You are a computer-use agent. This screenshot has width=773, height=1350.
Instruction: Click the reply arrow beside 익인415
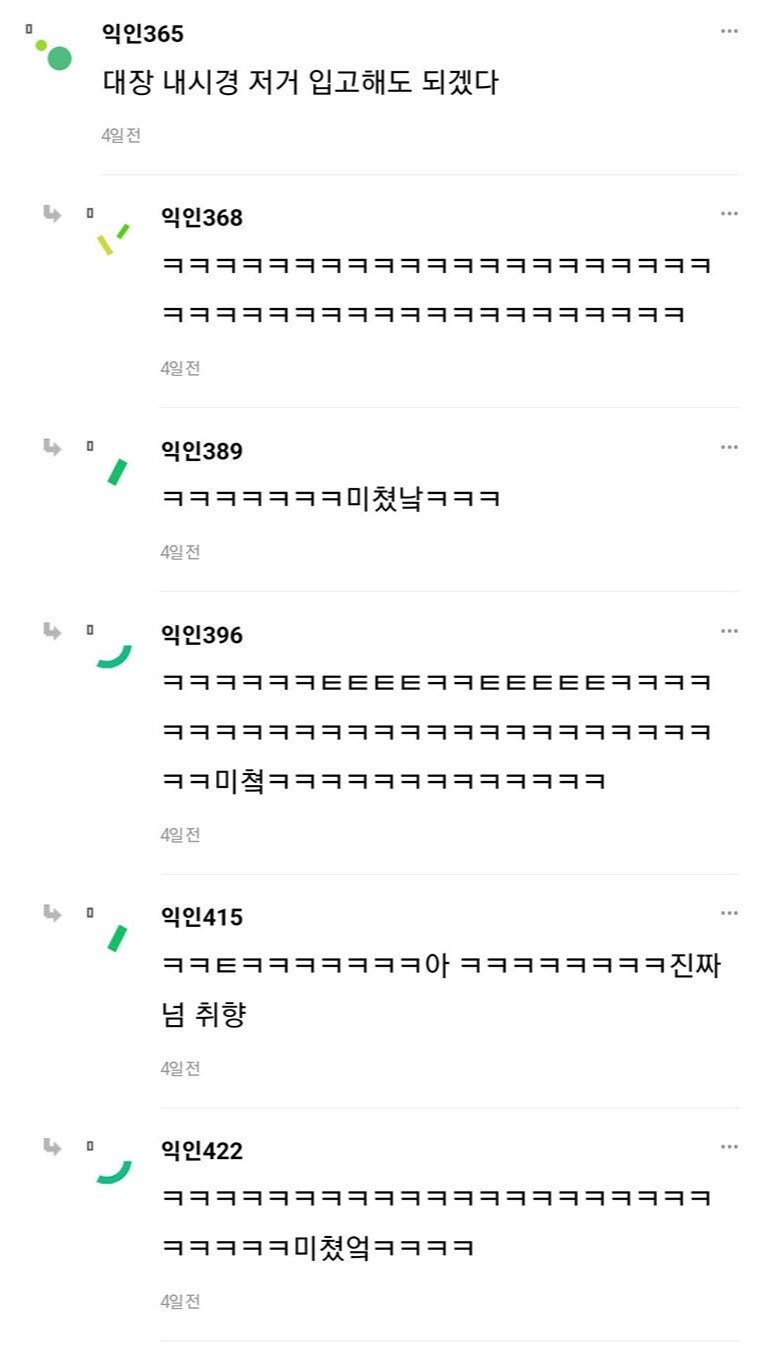click(x=51, y=912)
